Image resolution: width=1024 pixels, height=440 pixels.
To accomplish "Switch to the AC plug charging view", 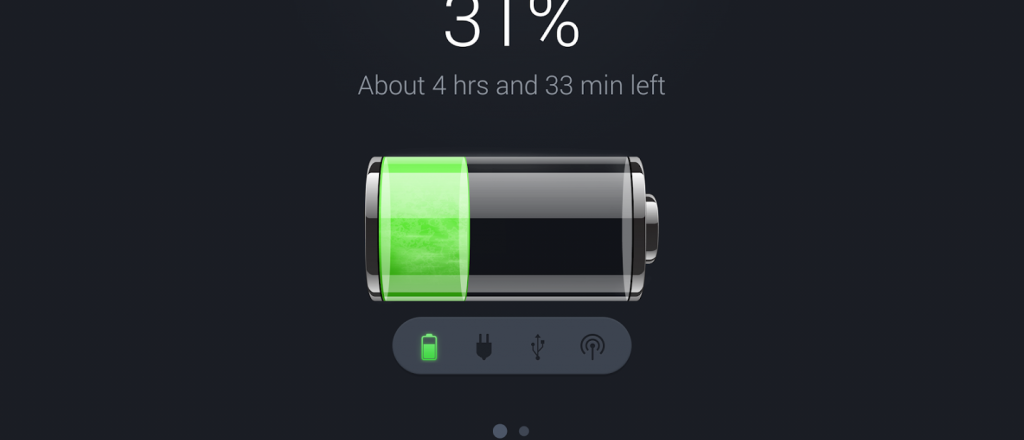I will pos(484,347).
